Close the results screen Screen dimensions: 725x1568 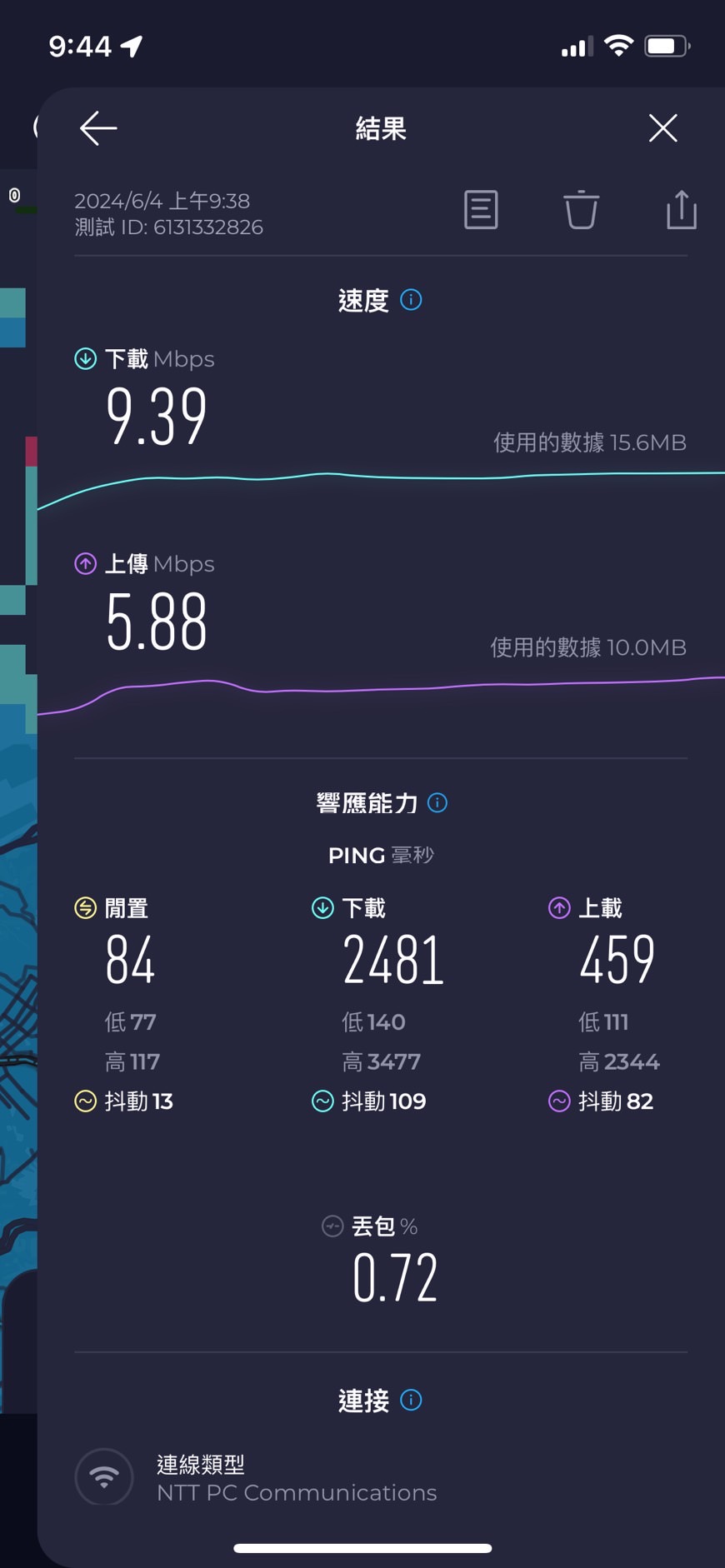click(x=662, y=128)
